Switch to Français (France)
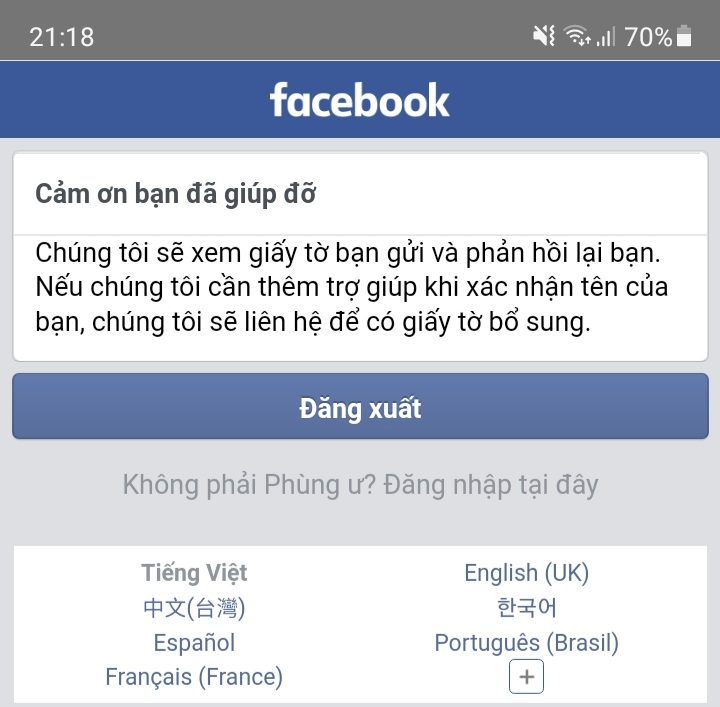Screen dimensions: 720x707 (194, 677)
